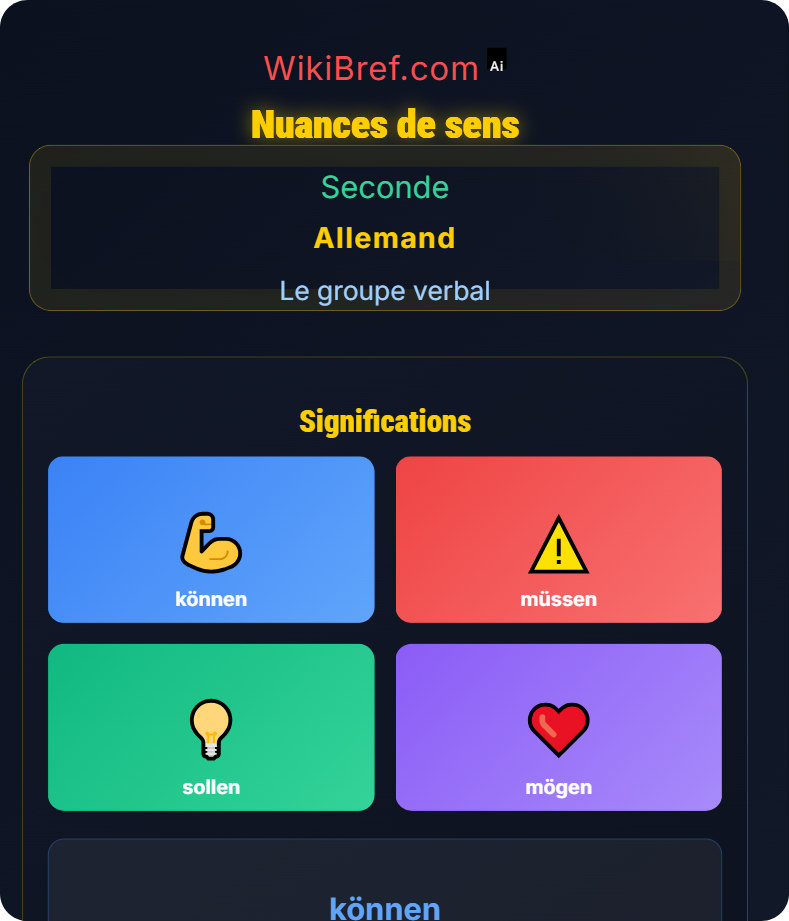Click the mögen label text on purple card
Screen dimensions: 789x921
point(558,787)
